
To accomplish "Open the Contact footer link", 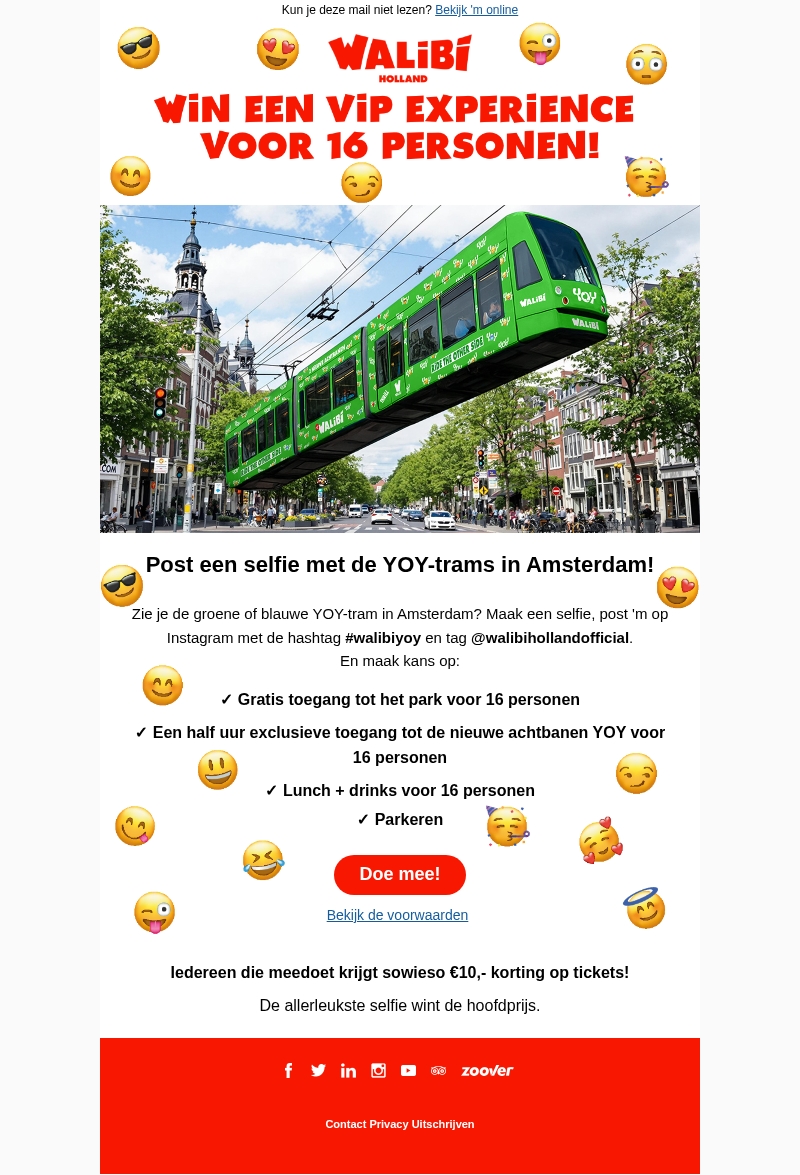I will (346, 1124).
